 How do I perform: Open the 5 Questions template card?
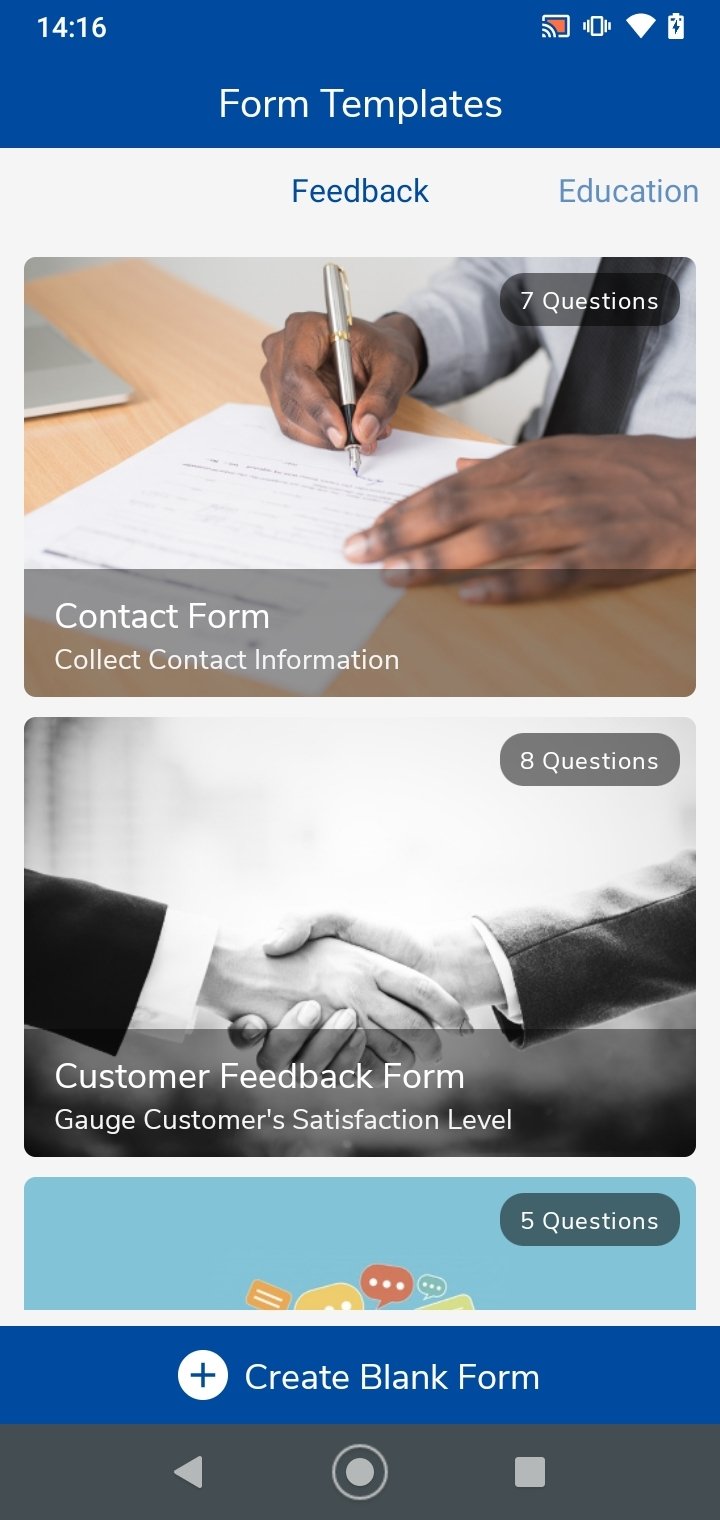pos(360,1243)
